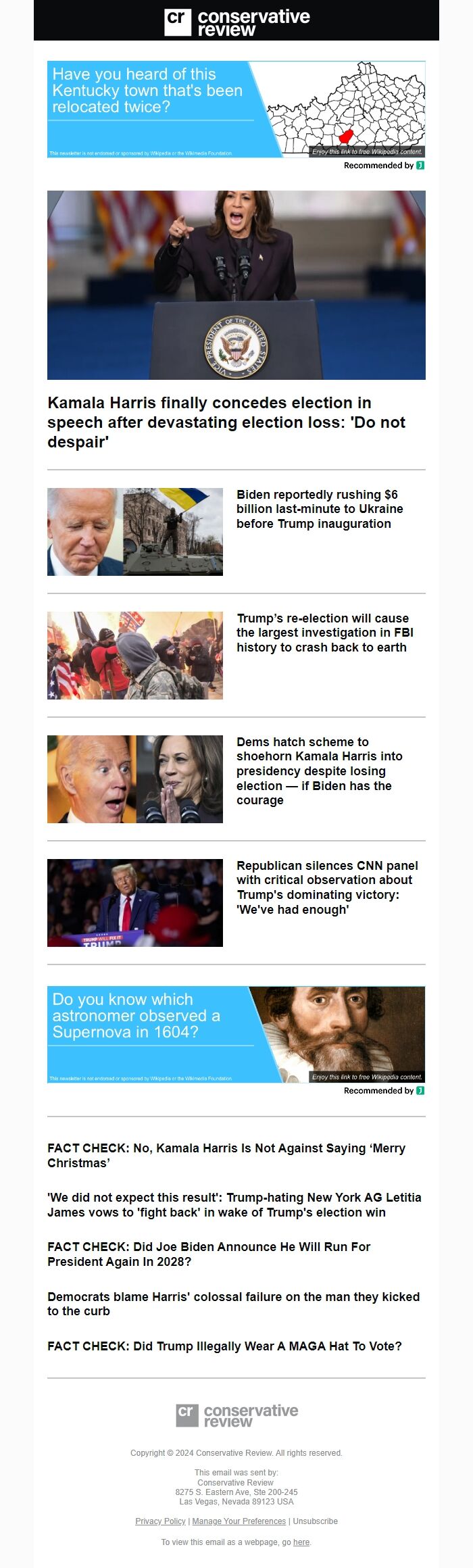Open Manage Your Preferences

pyautogui.click(x=239, y=1521)
